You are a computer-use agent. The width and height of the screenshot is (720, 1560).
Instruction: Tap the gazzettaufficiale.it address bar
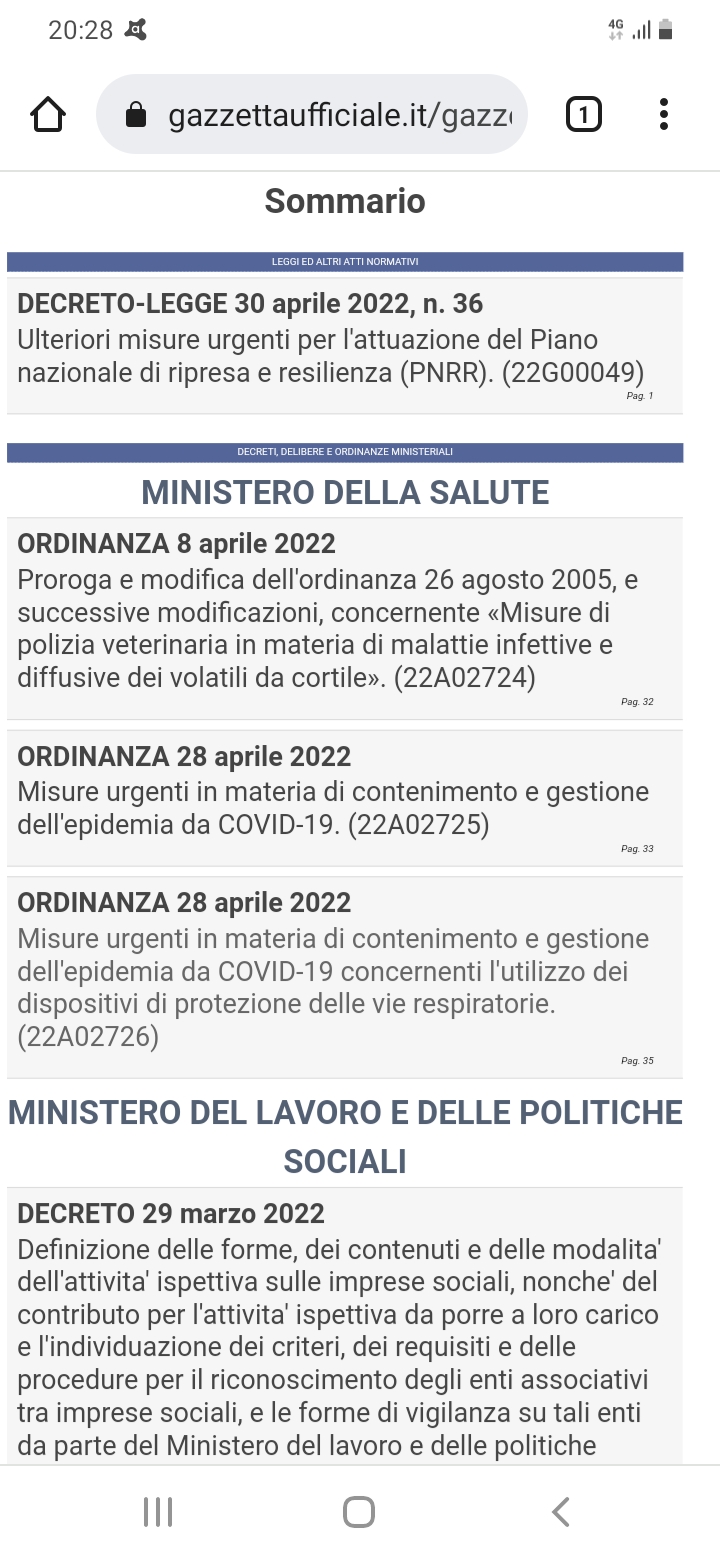[311, 115]
